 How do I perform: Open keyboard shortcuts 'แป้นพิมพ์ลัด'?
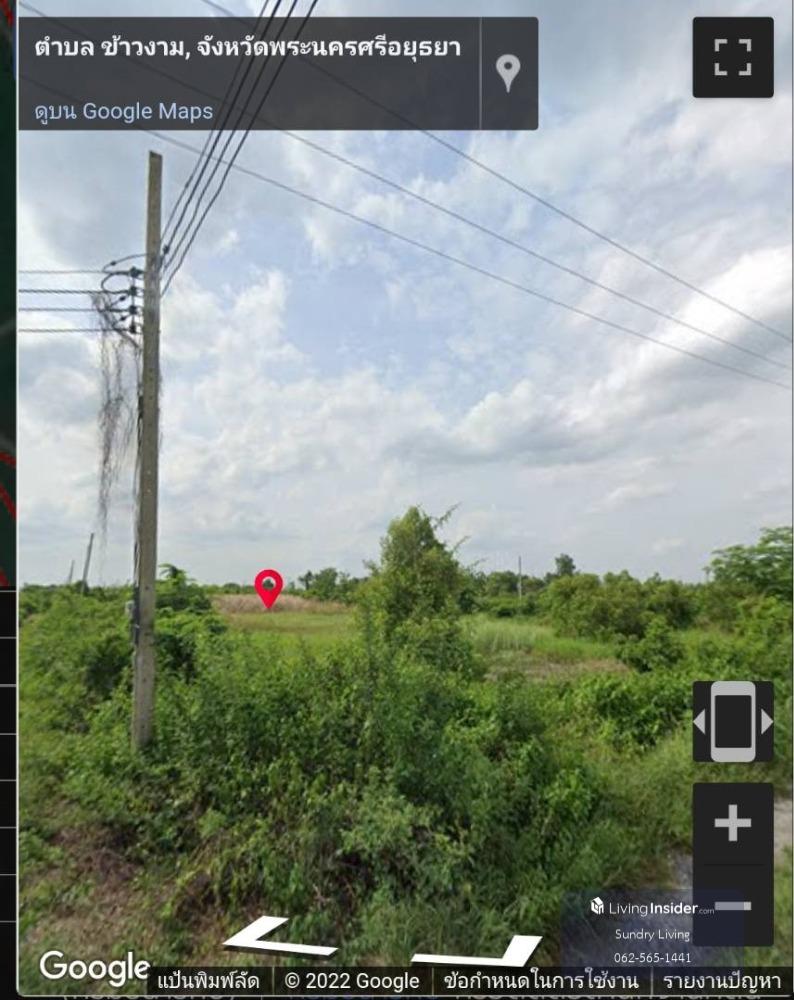[x=208, y=981]
